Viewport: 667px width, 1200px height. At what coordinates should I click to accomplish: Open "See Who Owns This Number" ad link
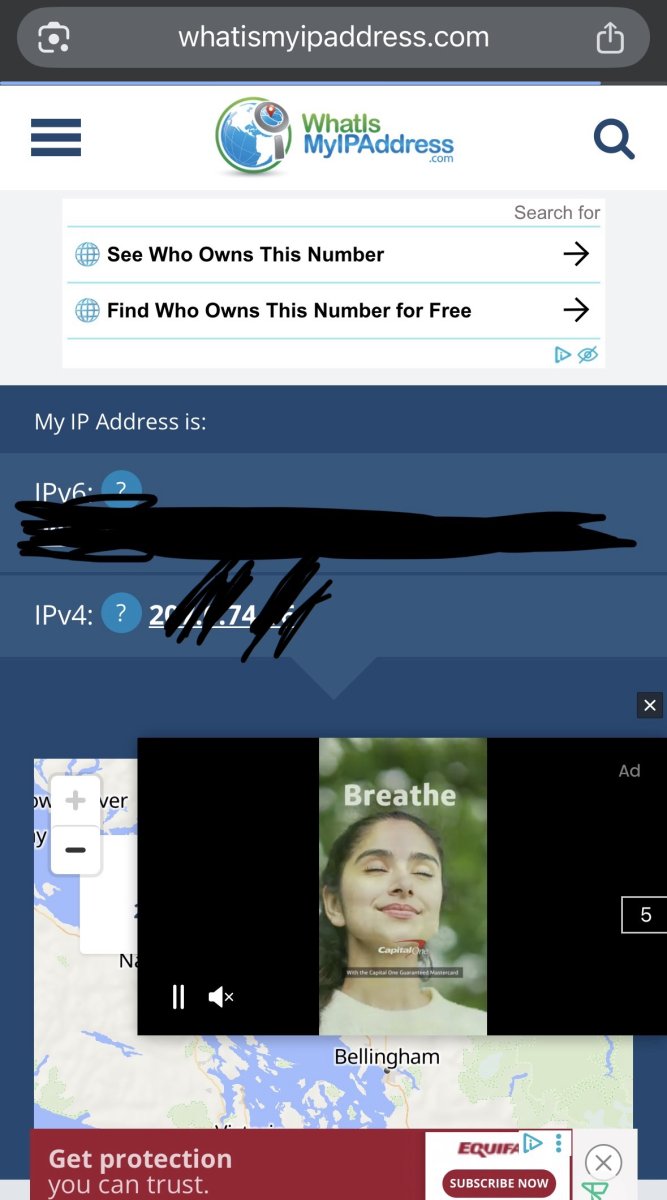[x=333, y=255]
